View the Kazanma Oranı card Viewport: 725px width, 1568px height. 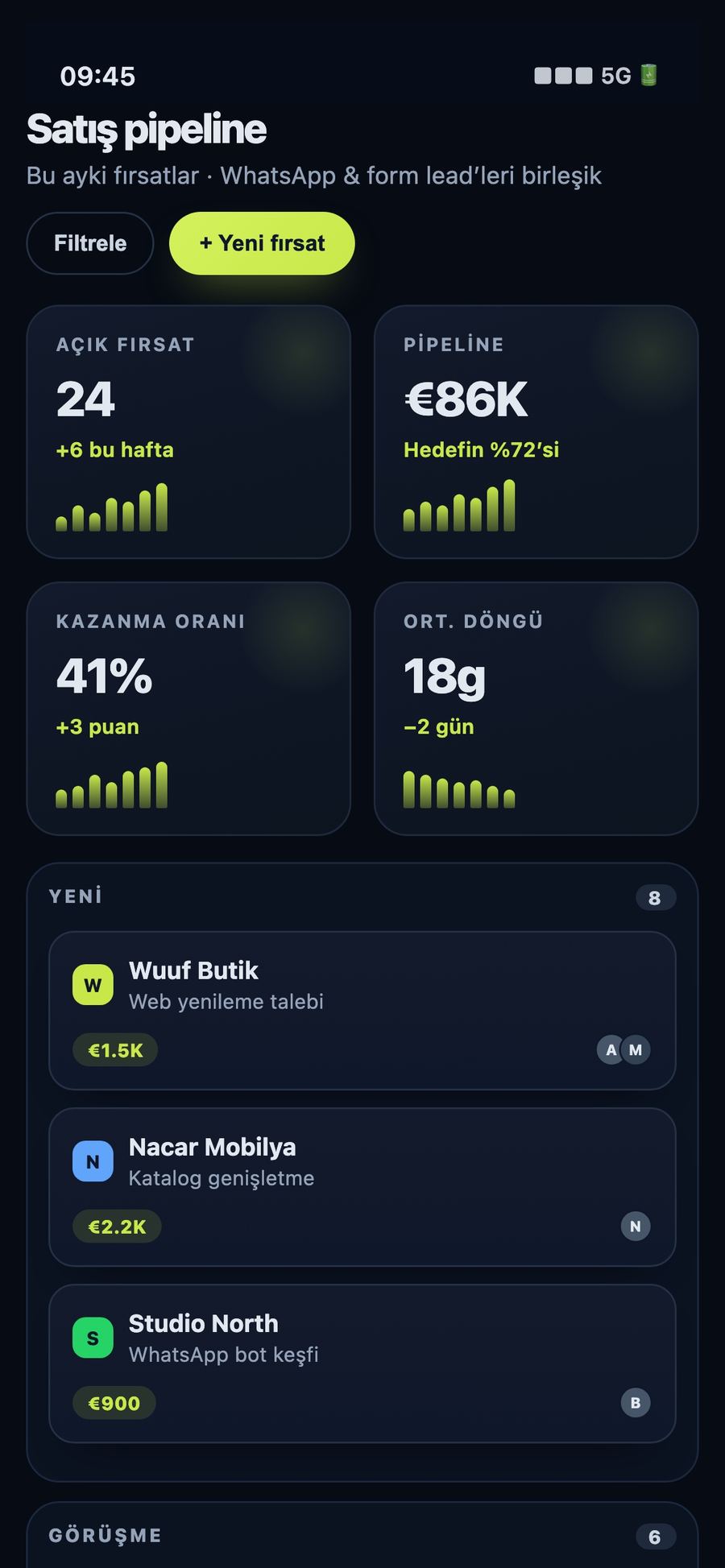point(188,709)
